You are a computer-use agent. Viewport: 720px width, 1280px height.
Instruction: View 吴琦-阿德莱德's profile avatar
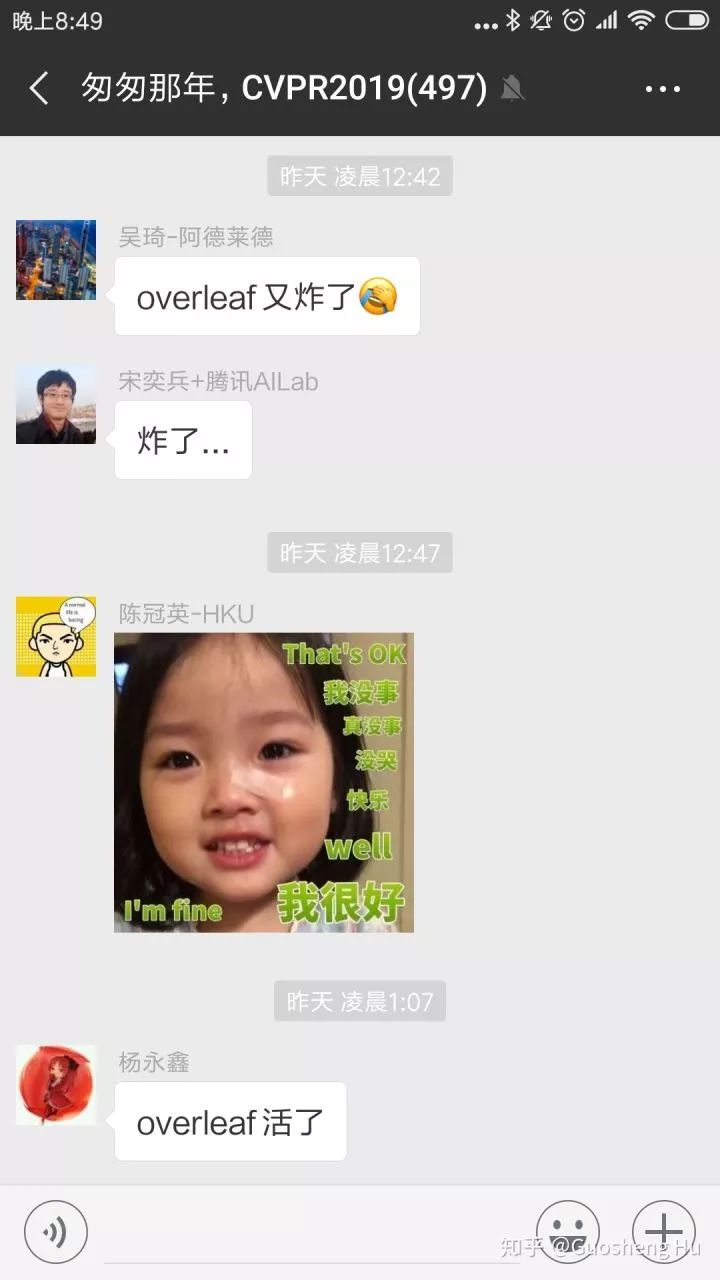tap(56, 260)
